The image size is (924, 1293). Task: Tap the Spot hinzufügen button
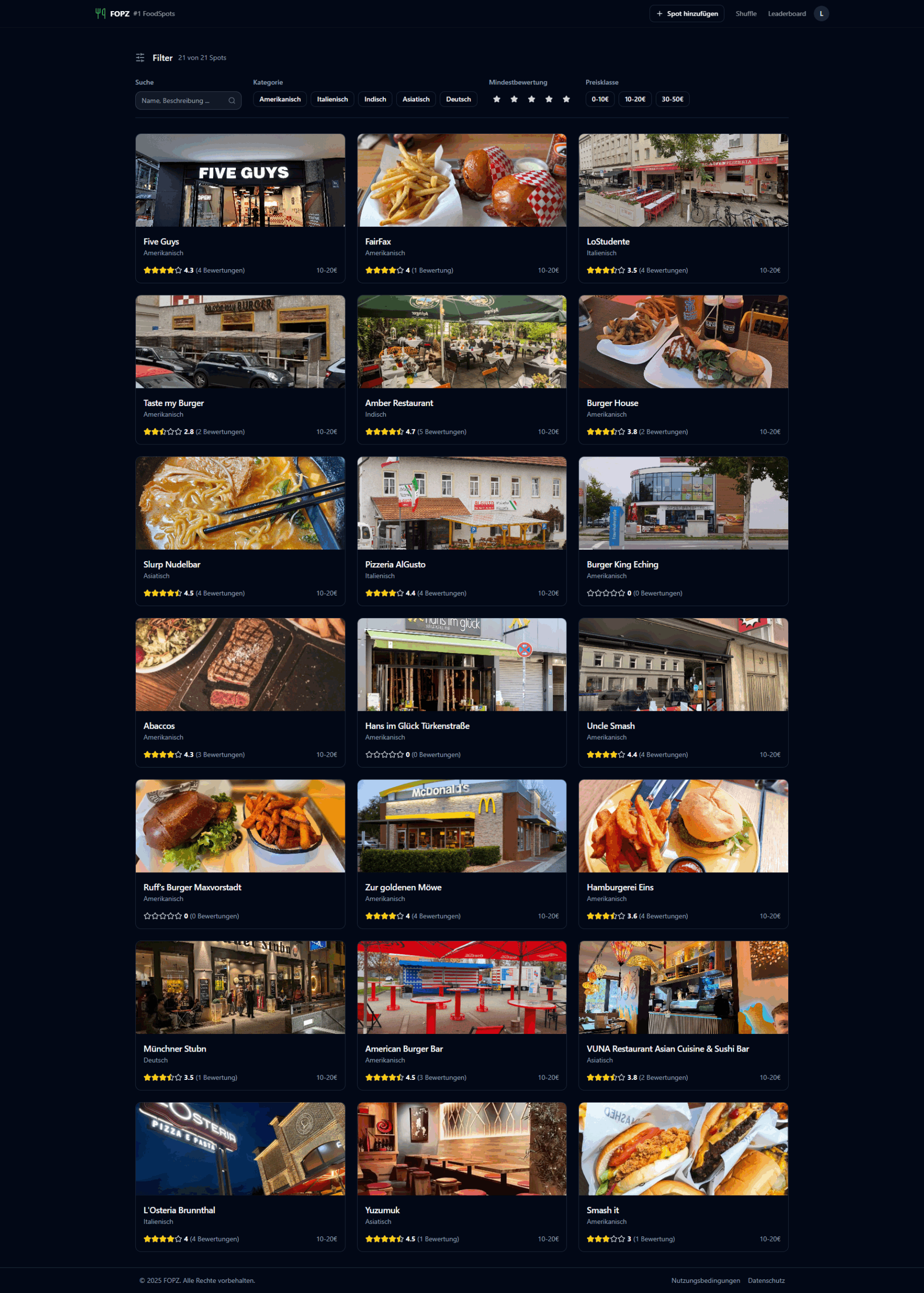(686, 14)
